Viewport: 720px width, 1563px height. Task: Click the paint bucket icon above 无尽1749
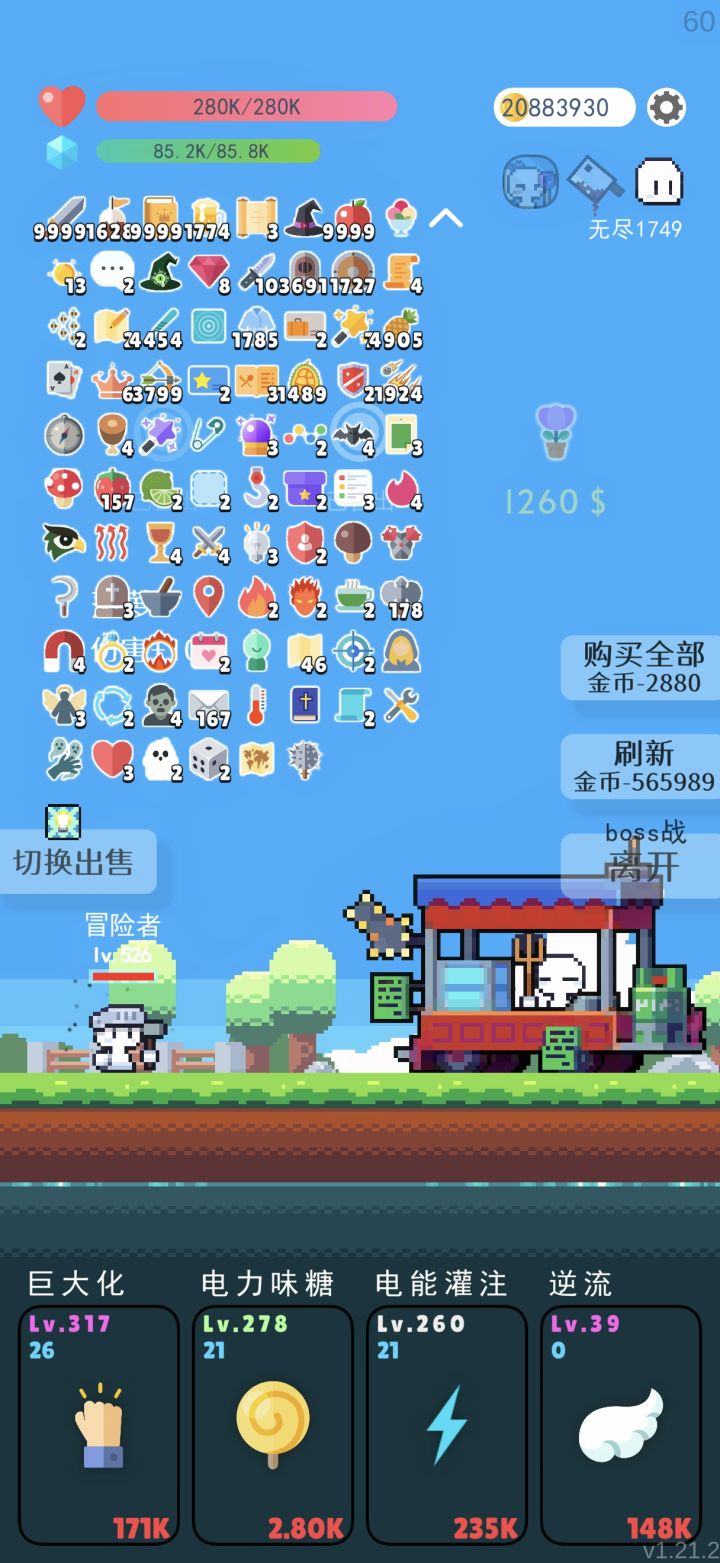click(595, 185)
